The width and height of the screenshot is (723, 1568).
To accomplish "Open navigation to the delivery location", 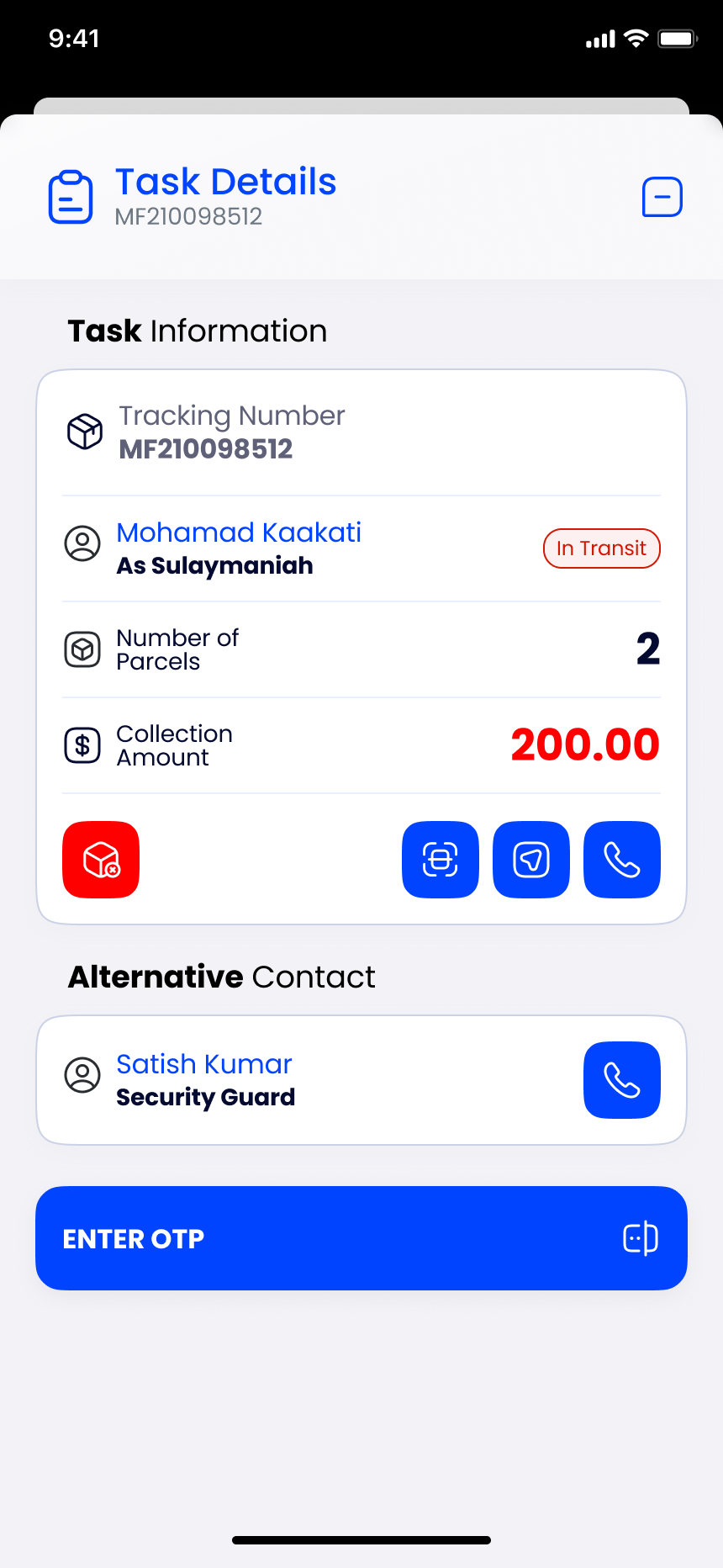I will pyautogui.click(x=531, y=860).
